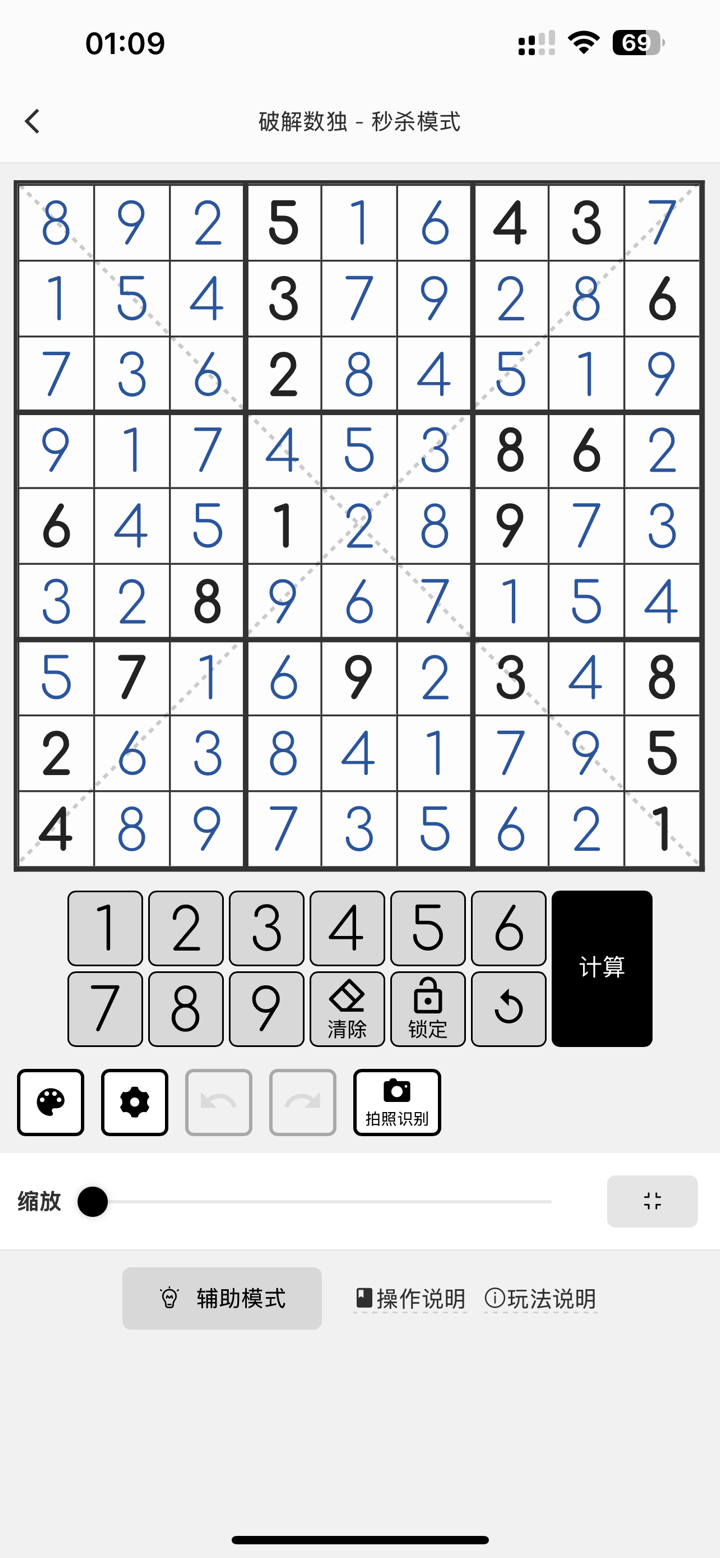The height and width of the screenshot is (1558, 720).
Task: Open the settings gear icon
Action: (x=134, y=1102)
